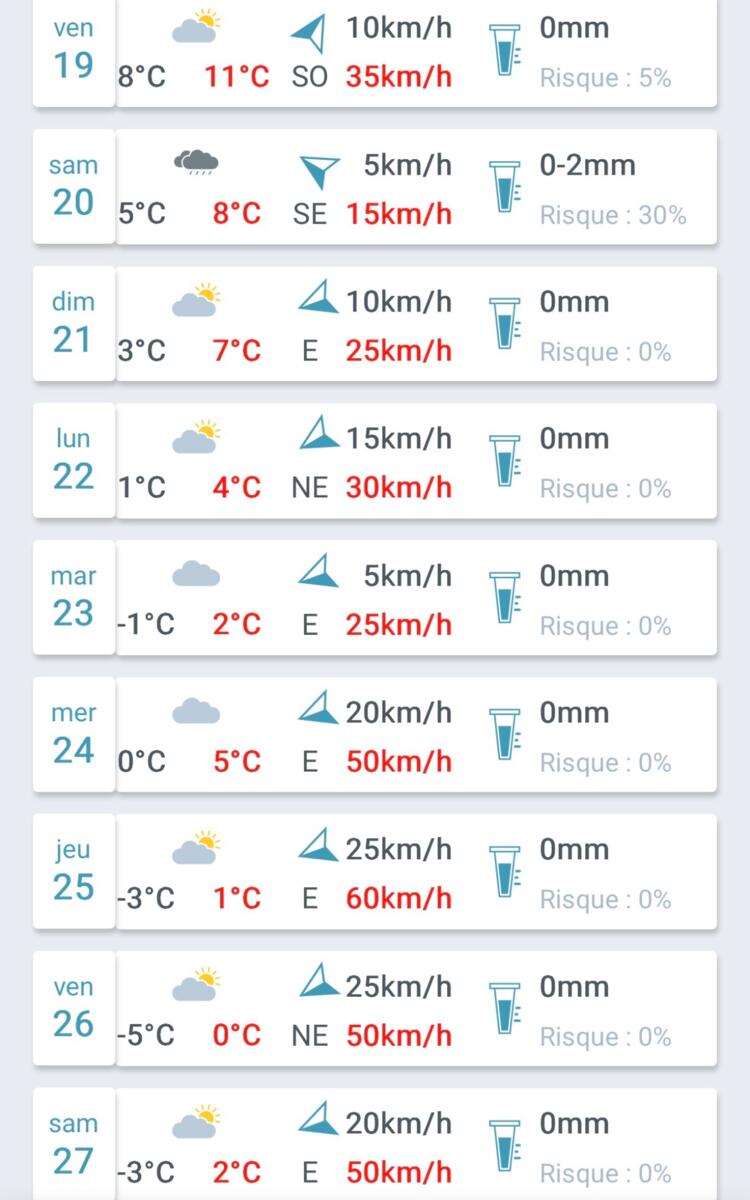
Task: Open the mer 24 forecast row
Action: [375, 735]
